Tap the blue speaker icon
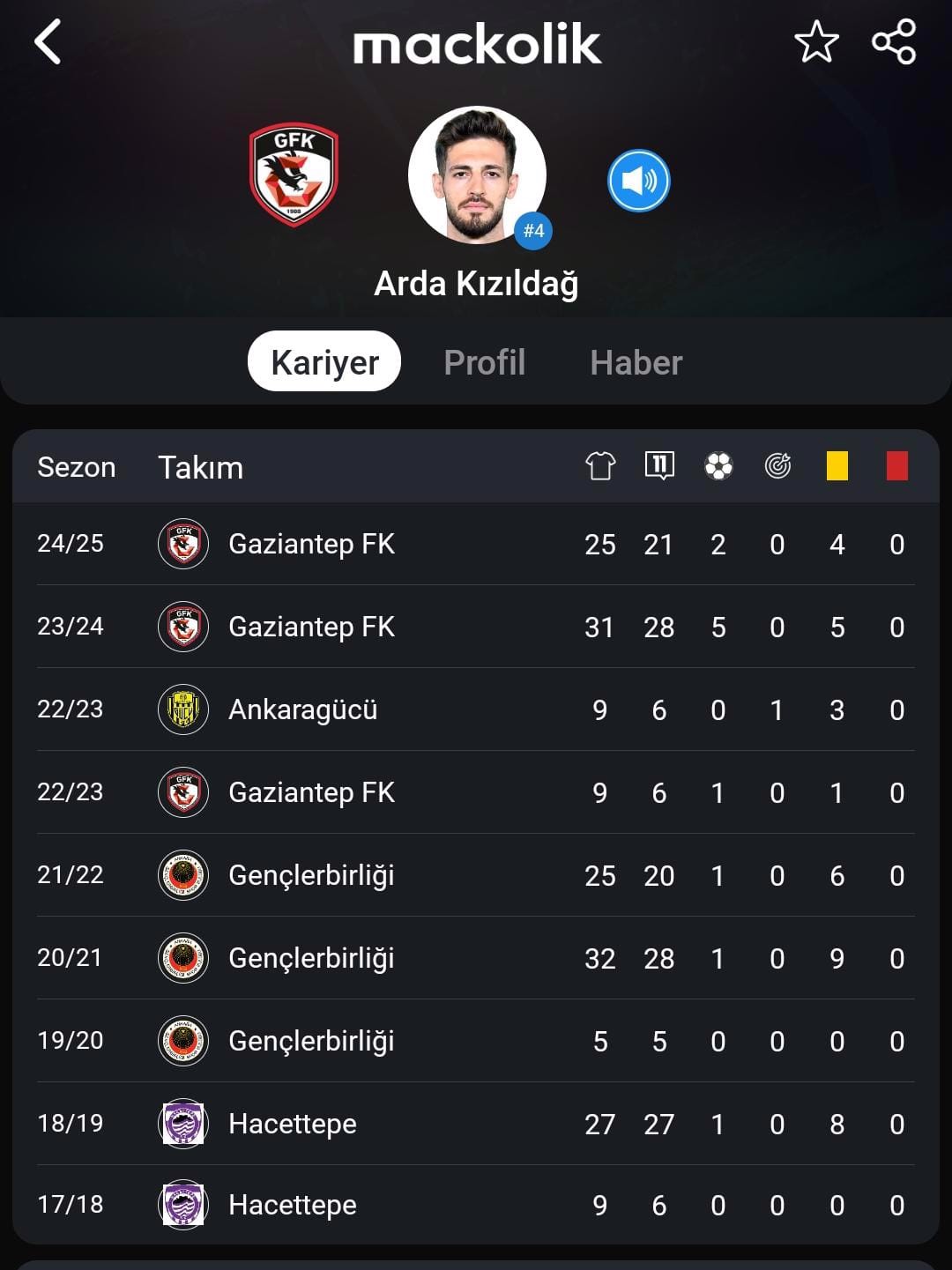This screenshot has width=952, height=1270. 639,182
